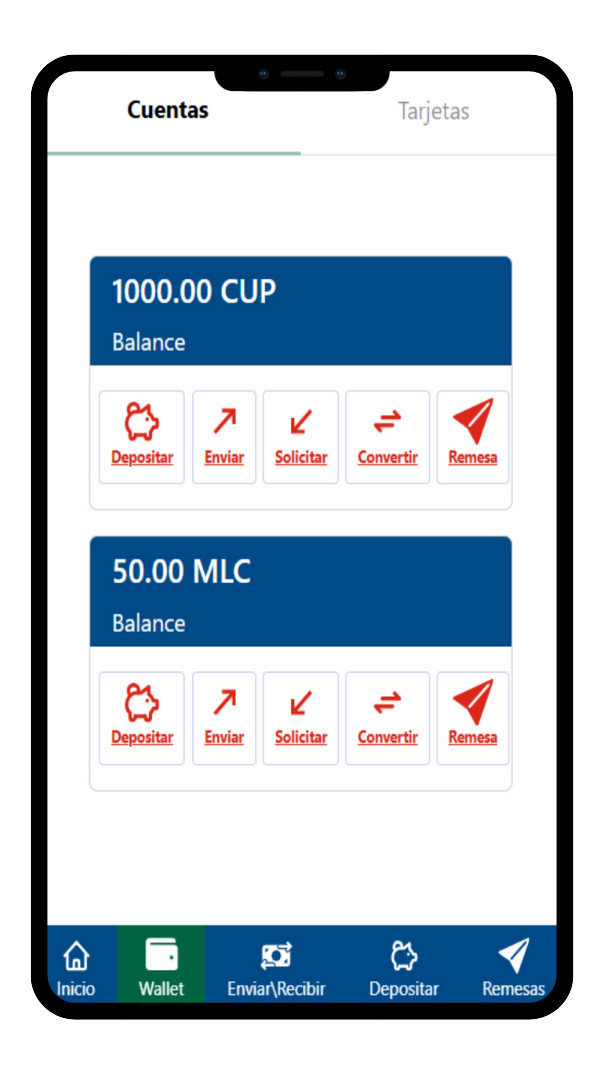Viewport: 602px width, 1069px height.
Task: Select the Cuentas tab
Action: [x=168, y=110]
